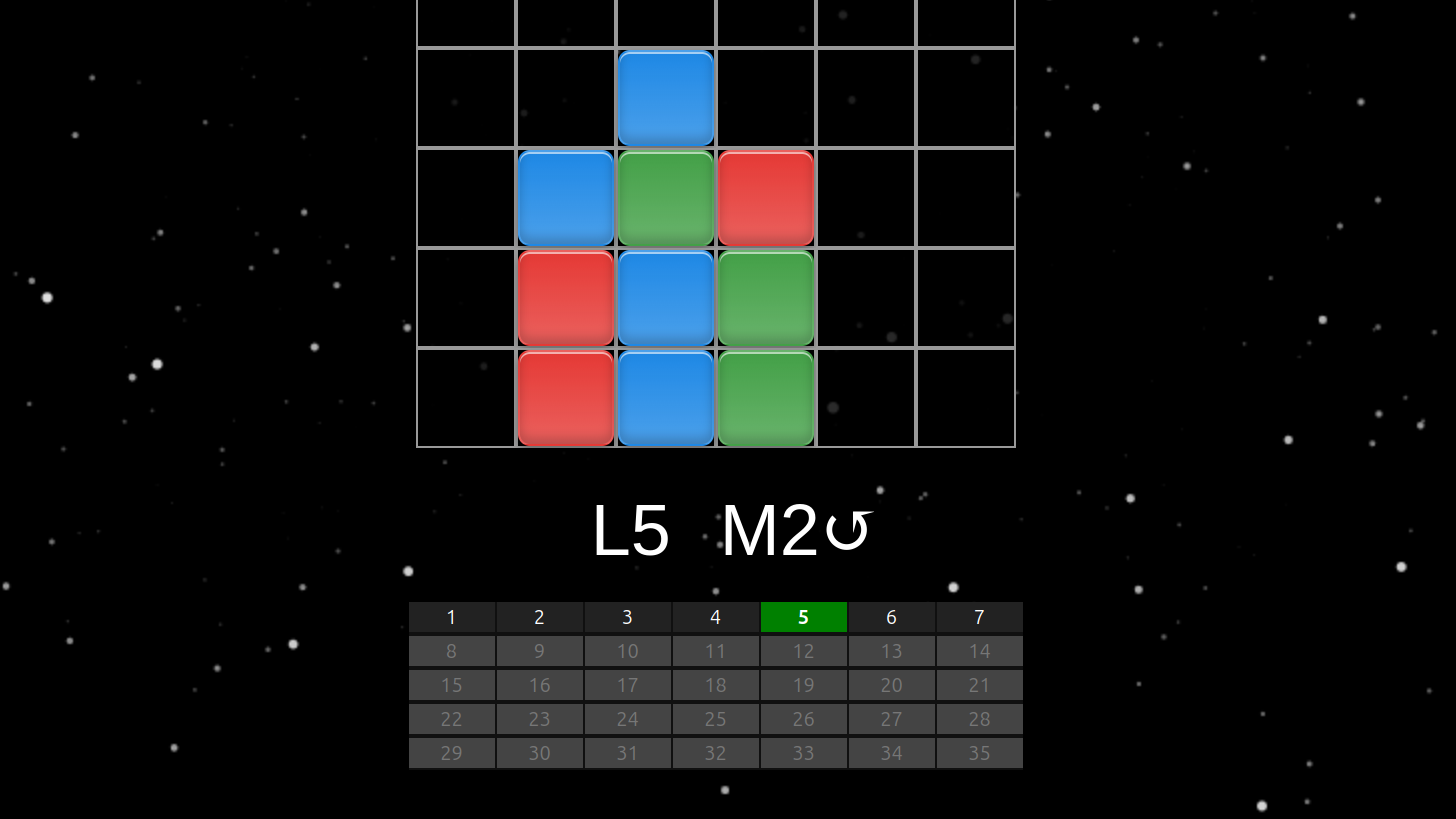1456x819 pixels.
Task: Open level 3
Action: pyautogui.click(x=627, y=617)
